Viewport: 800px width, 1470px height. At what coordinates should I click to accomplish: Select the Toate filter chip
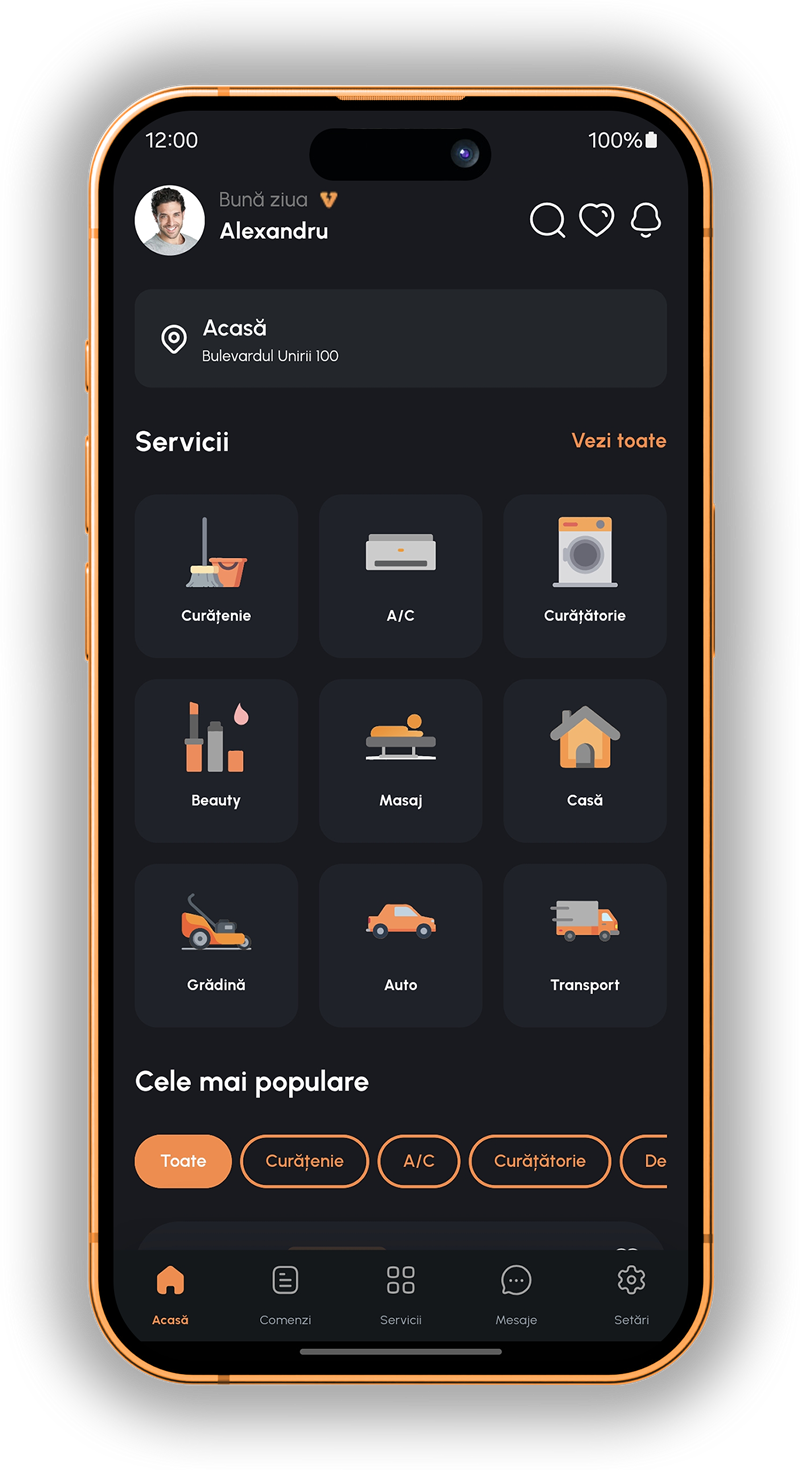(x=183, y=1161)
